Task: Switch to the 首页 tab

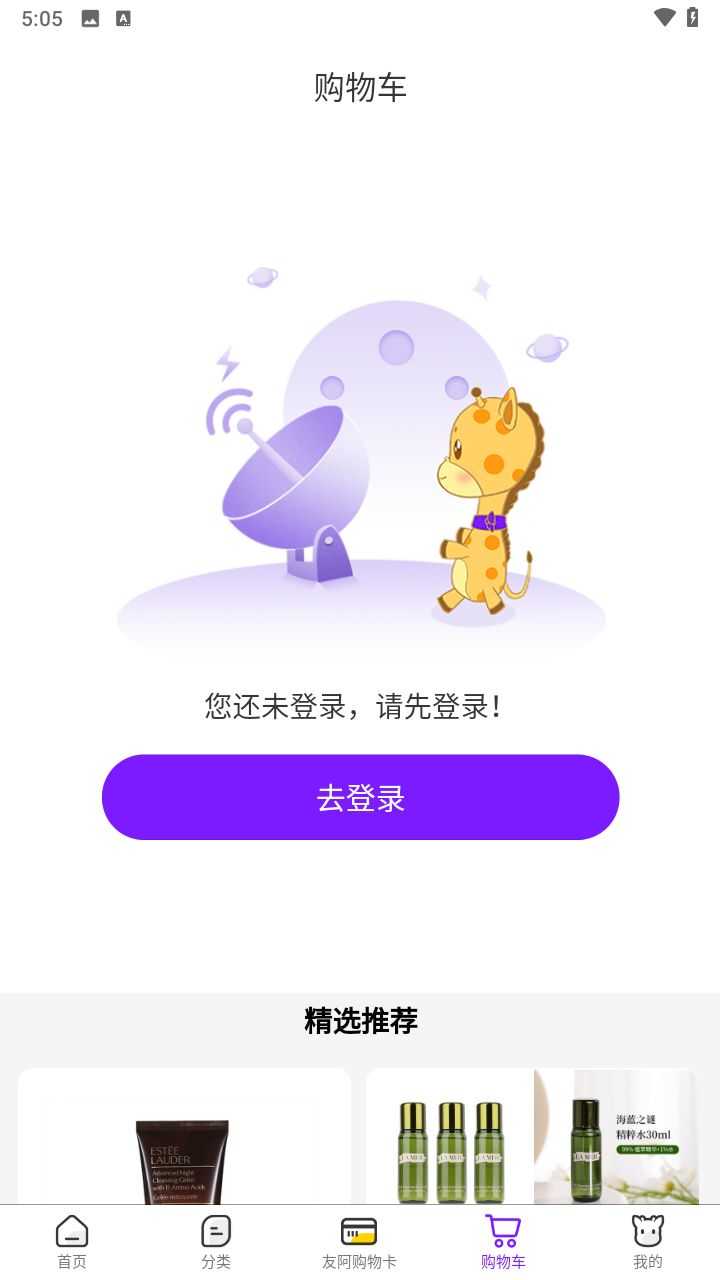Action: coord(71,1240)
